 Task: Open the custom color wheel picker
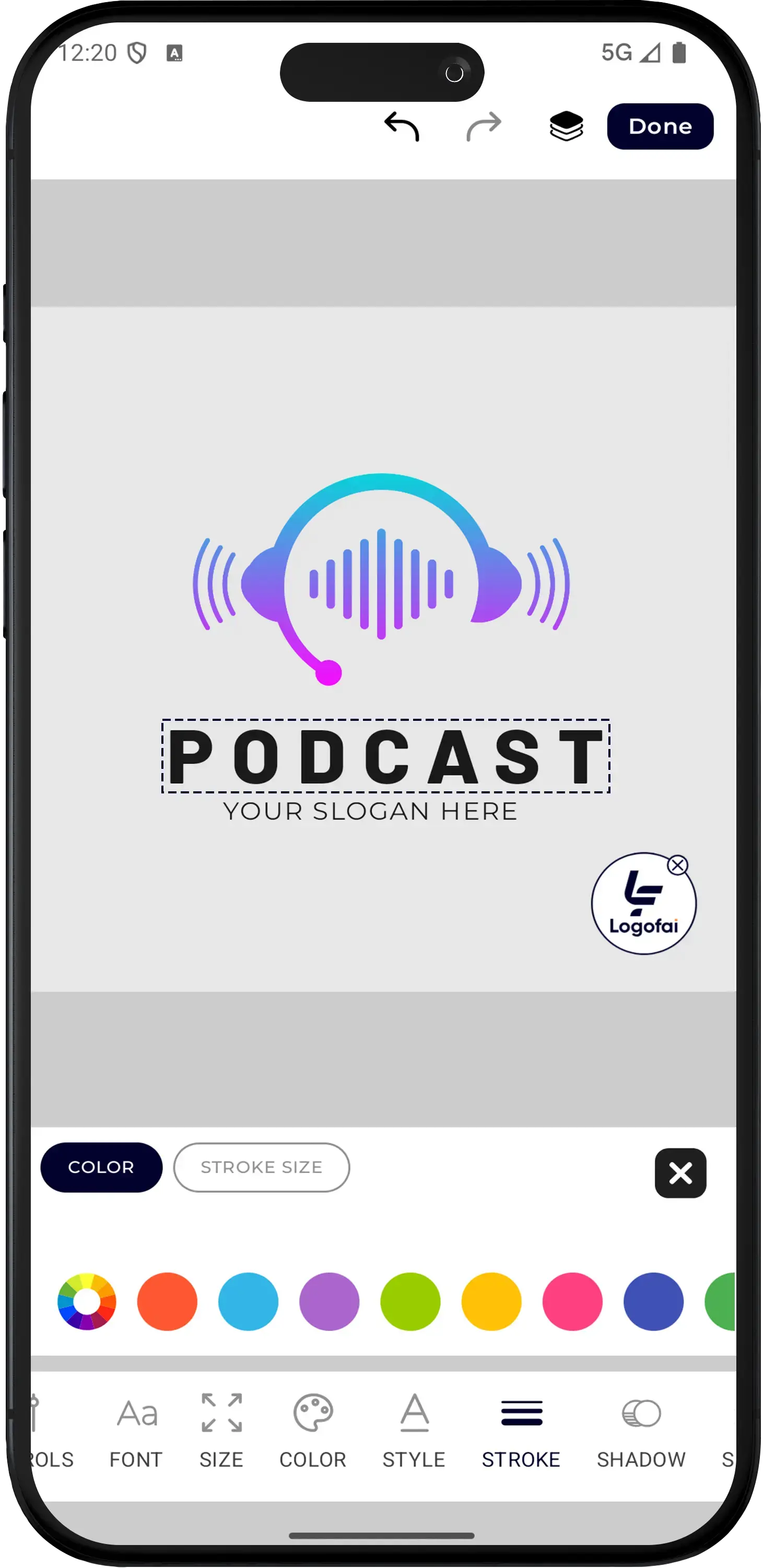coord(87,1301)
